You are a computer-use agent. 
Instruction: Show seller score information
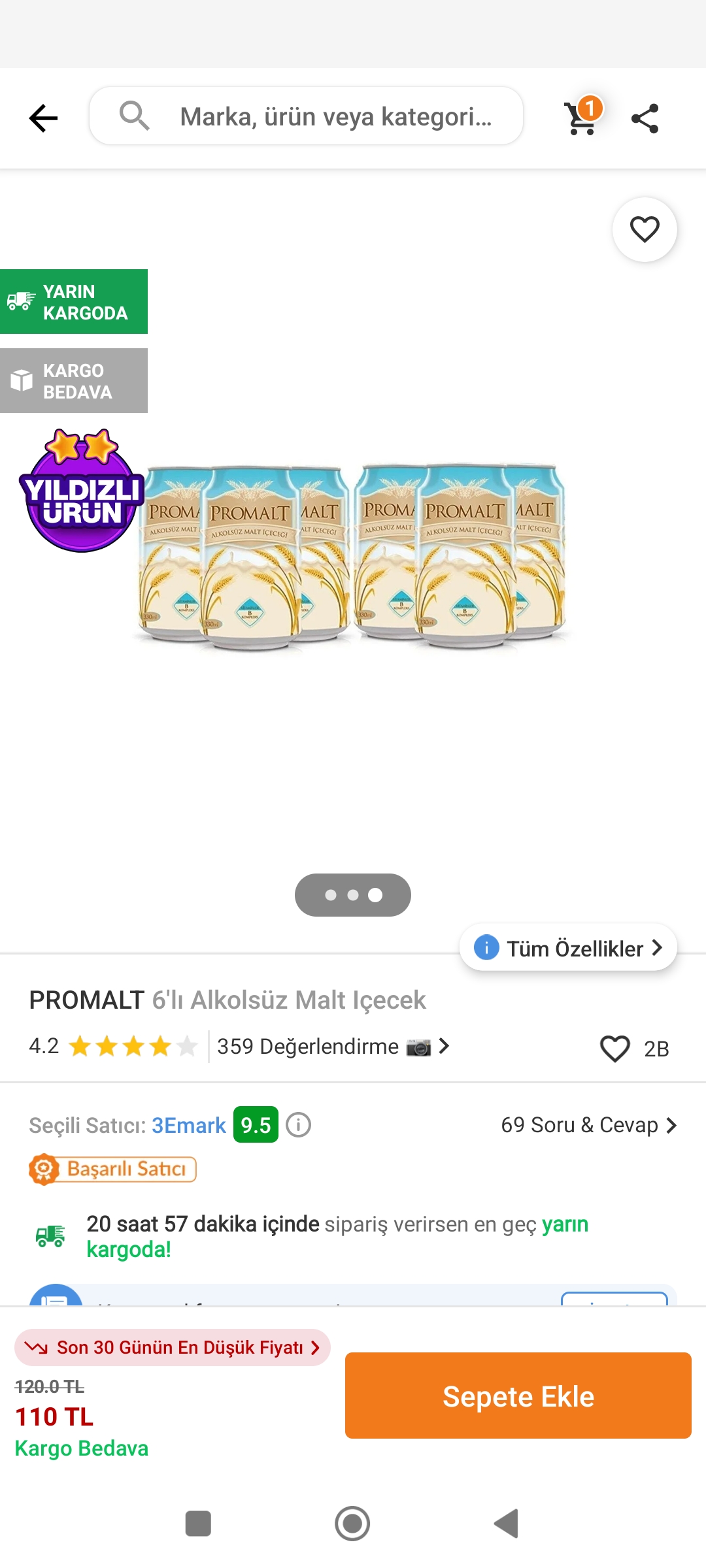tap(299, 1125)
